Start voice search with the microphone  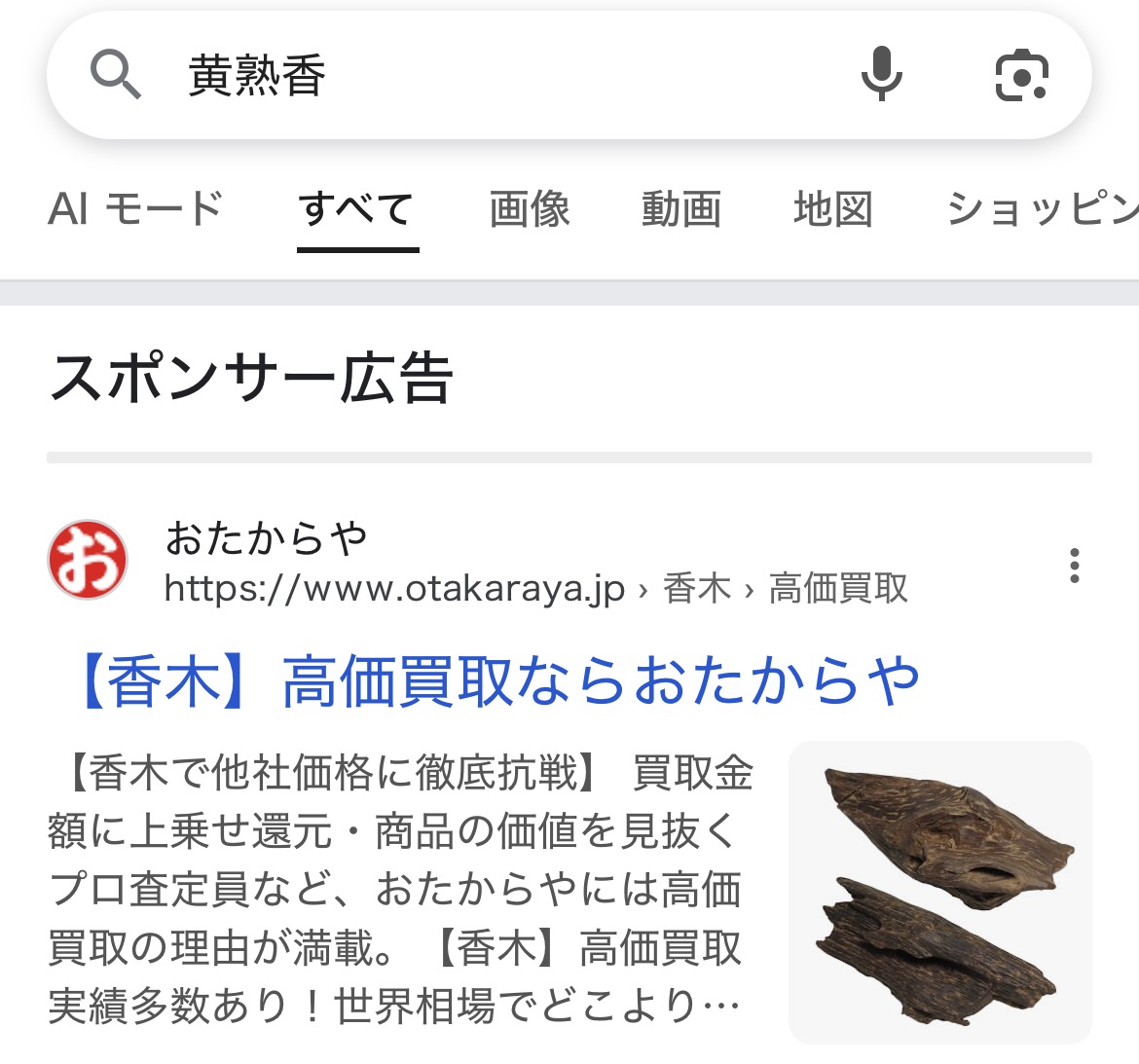[882, 75]
